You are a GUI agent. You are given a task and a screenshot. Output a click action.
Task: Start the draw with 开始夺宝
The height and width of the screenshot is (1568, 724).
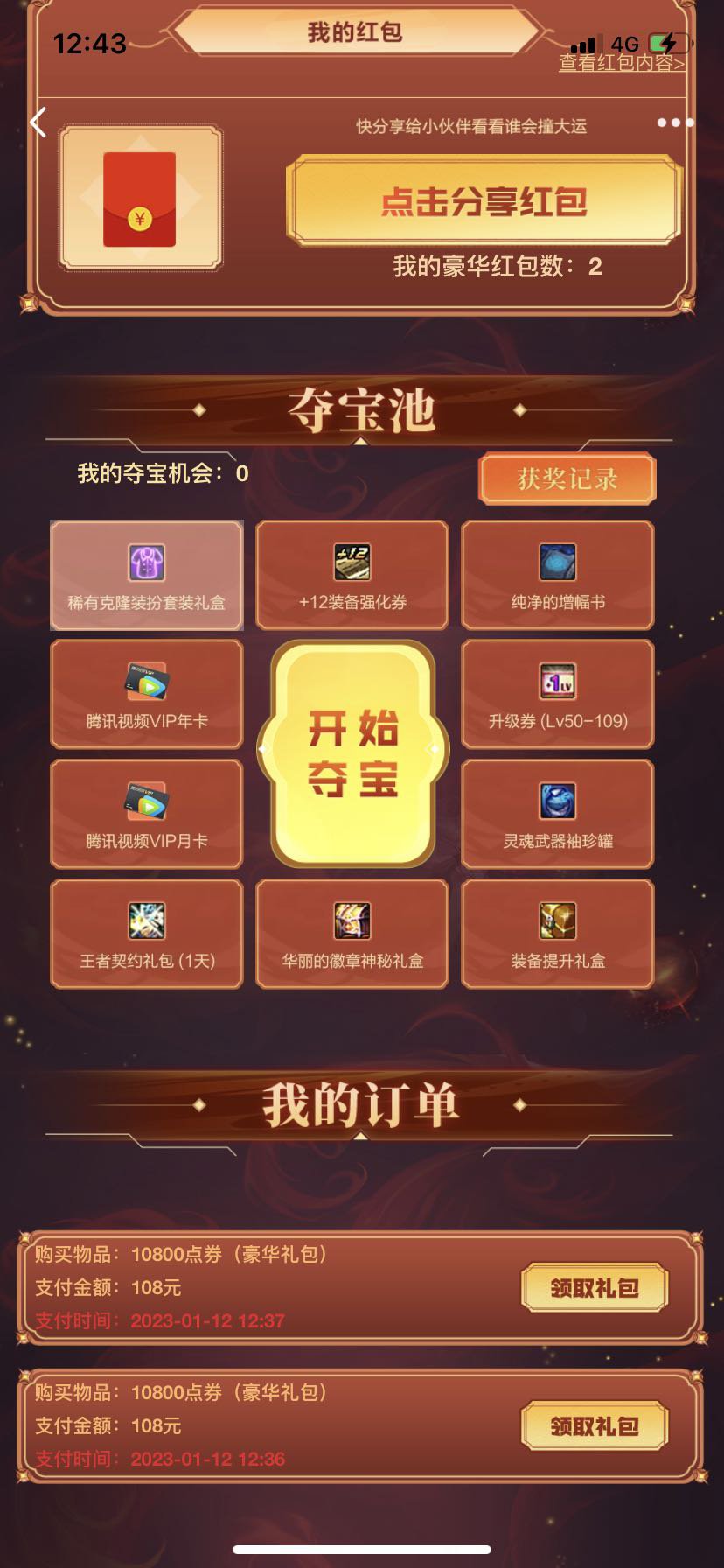pos(352,753)
